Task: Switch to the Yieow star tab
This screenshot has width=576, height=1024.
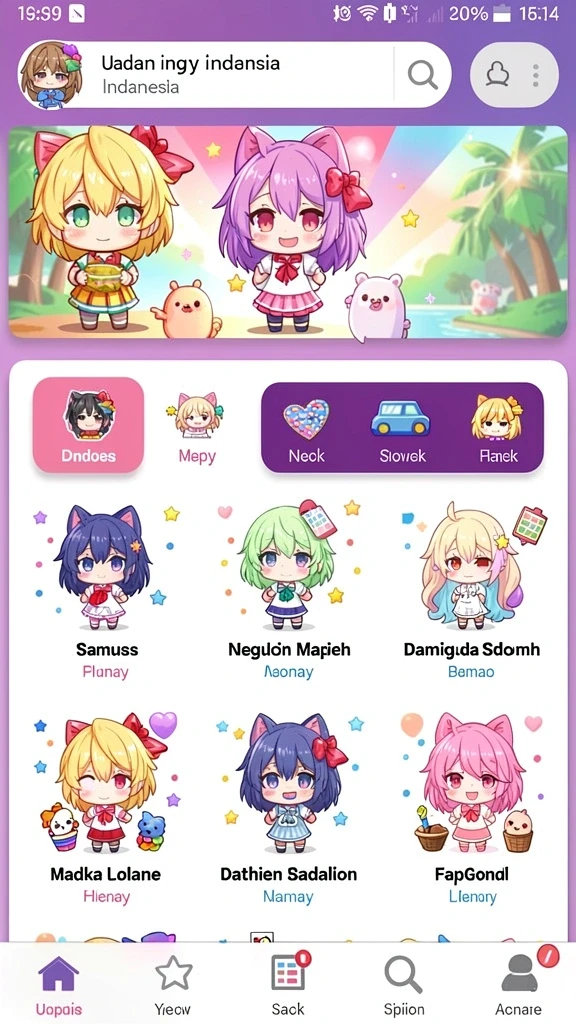Action: [x=172, y=984]
